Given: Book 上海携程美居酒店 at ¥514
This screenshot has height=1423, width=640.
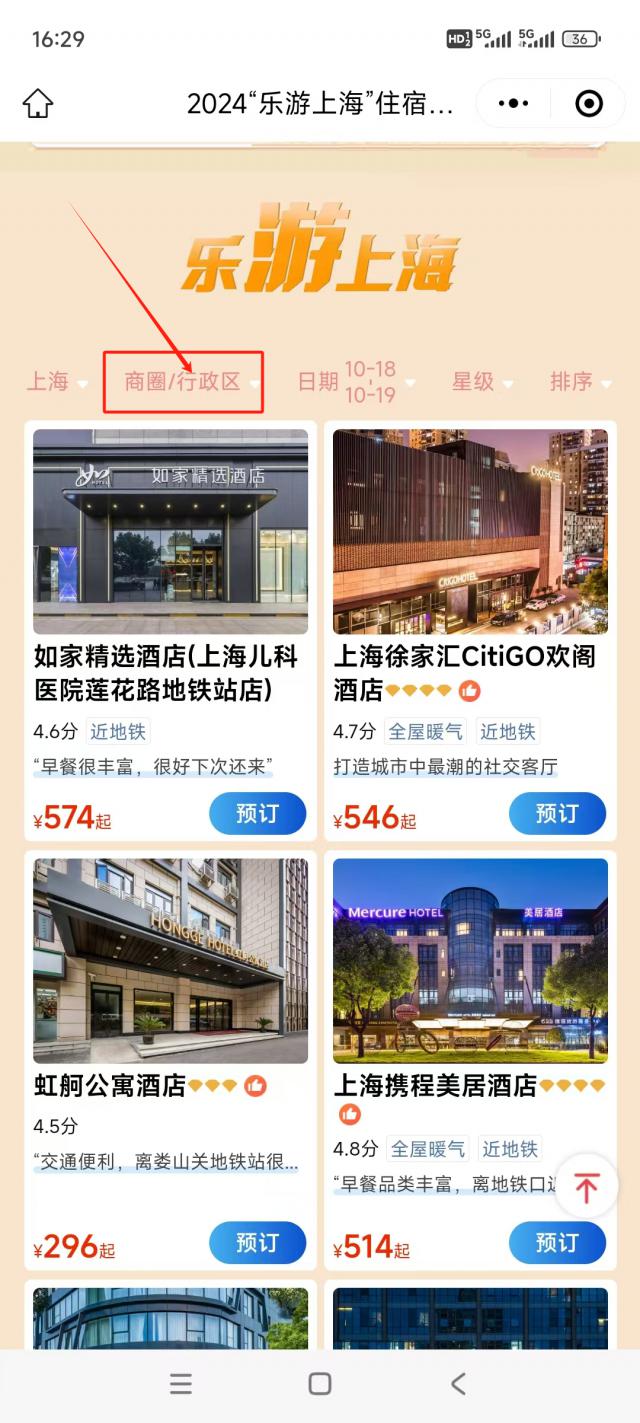Looking at the screenshot, I should [x=557, y=1243].
